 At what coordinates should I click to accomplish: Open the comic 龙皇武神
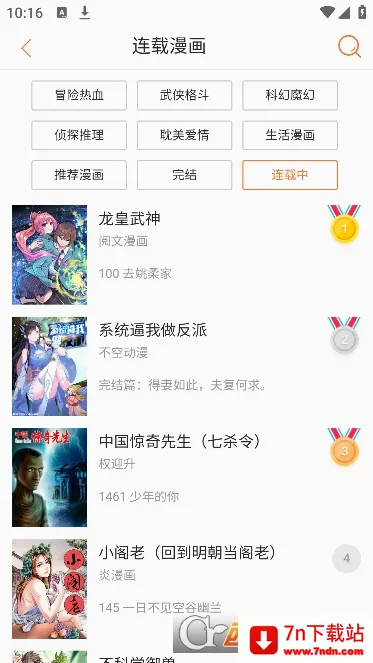186,255
